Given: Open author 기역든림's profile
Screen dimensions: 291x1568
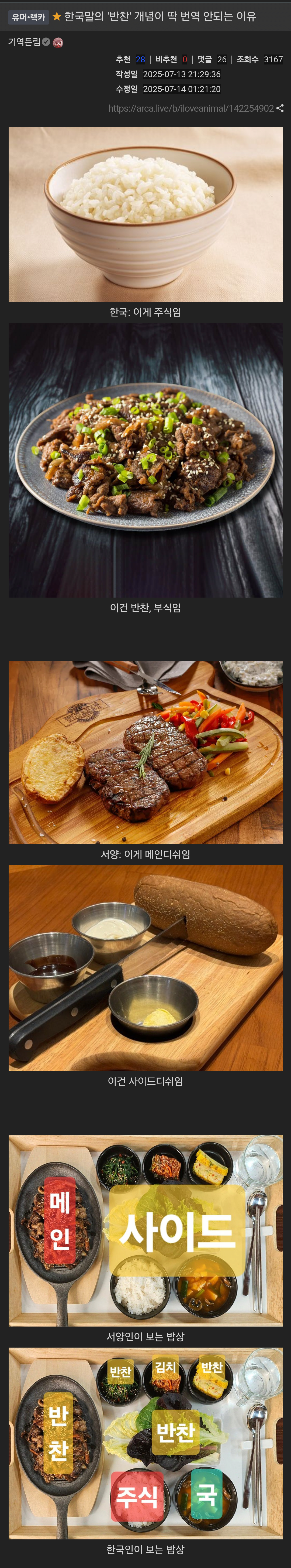Looking at the screenshot, I should pyautogui.click(x=24, y=42).
